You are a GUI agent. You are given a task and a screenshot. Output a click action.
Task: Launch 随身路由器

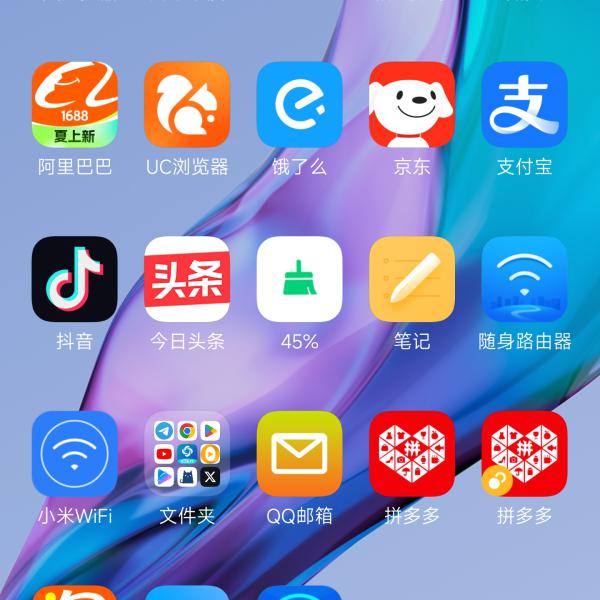524,280
